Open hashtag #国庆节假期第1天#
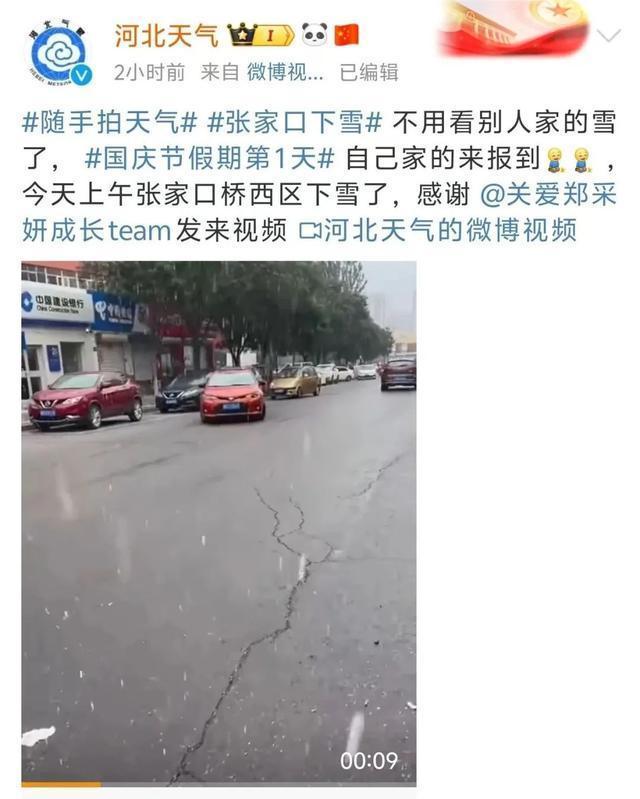Screen dimensions: 640x799 point(210,159)
